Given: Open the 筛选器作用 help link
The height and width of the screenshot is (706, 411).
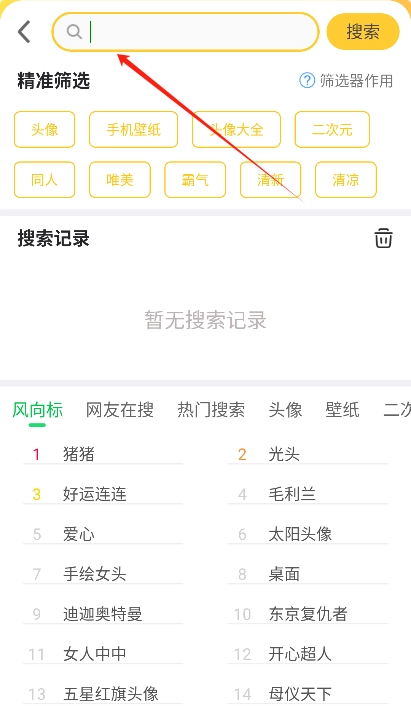Looking at the screenshot, I should click(346, 81).
